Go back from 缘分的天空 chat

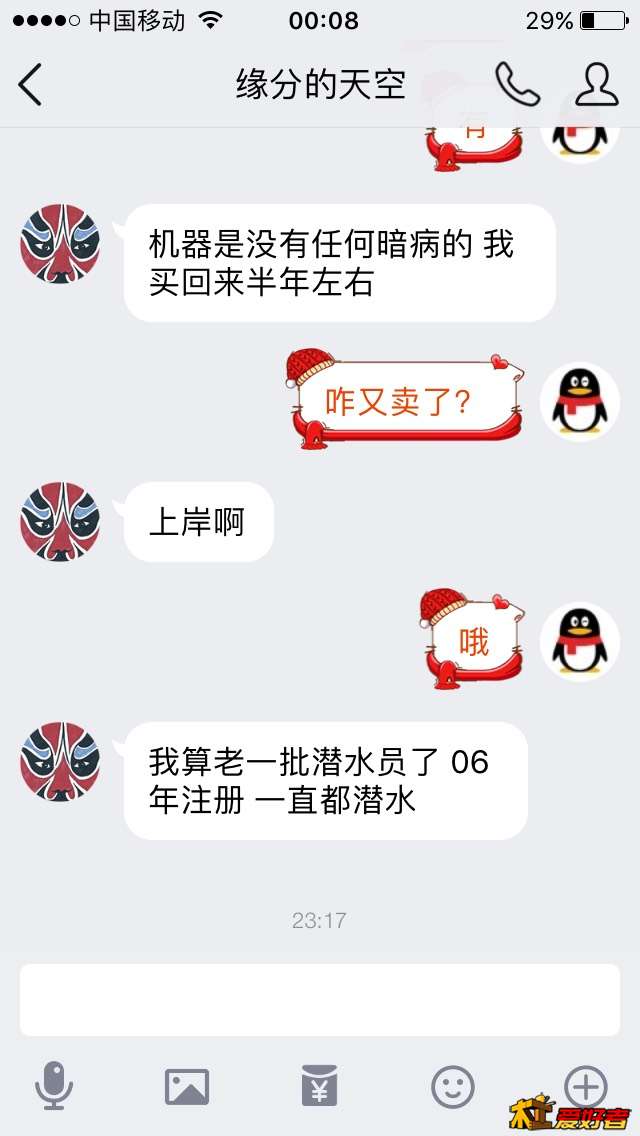(31, 85)
